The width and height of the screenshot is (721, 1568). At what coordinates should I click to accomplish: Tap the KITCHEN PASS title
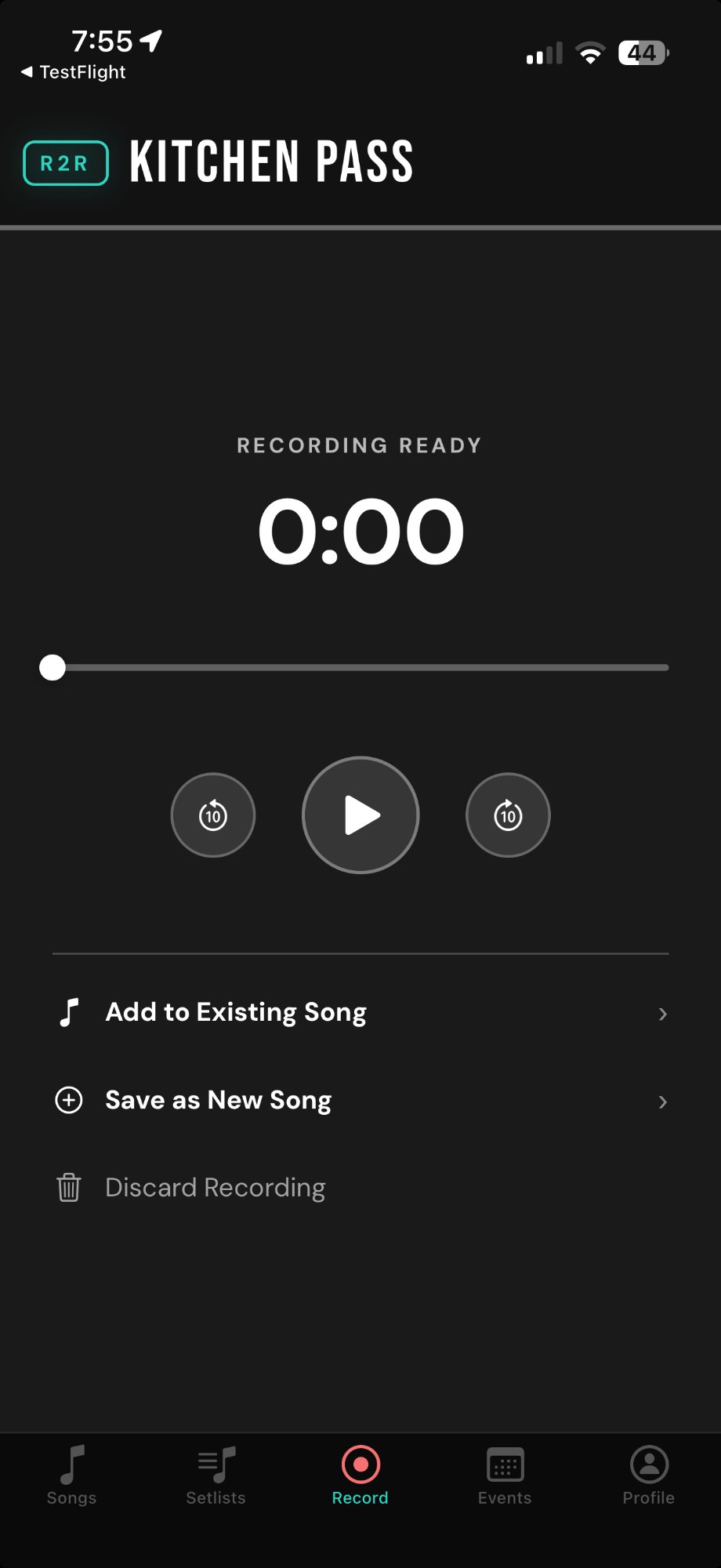[270, 159]
